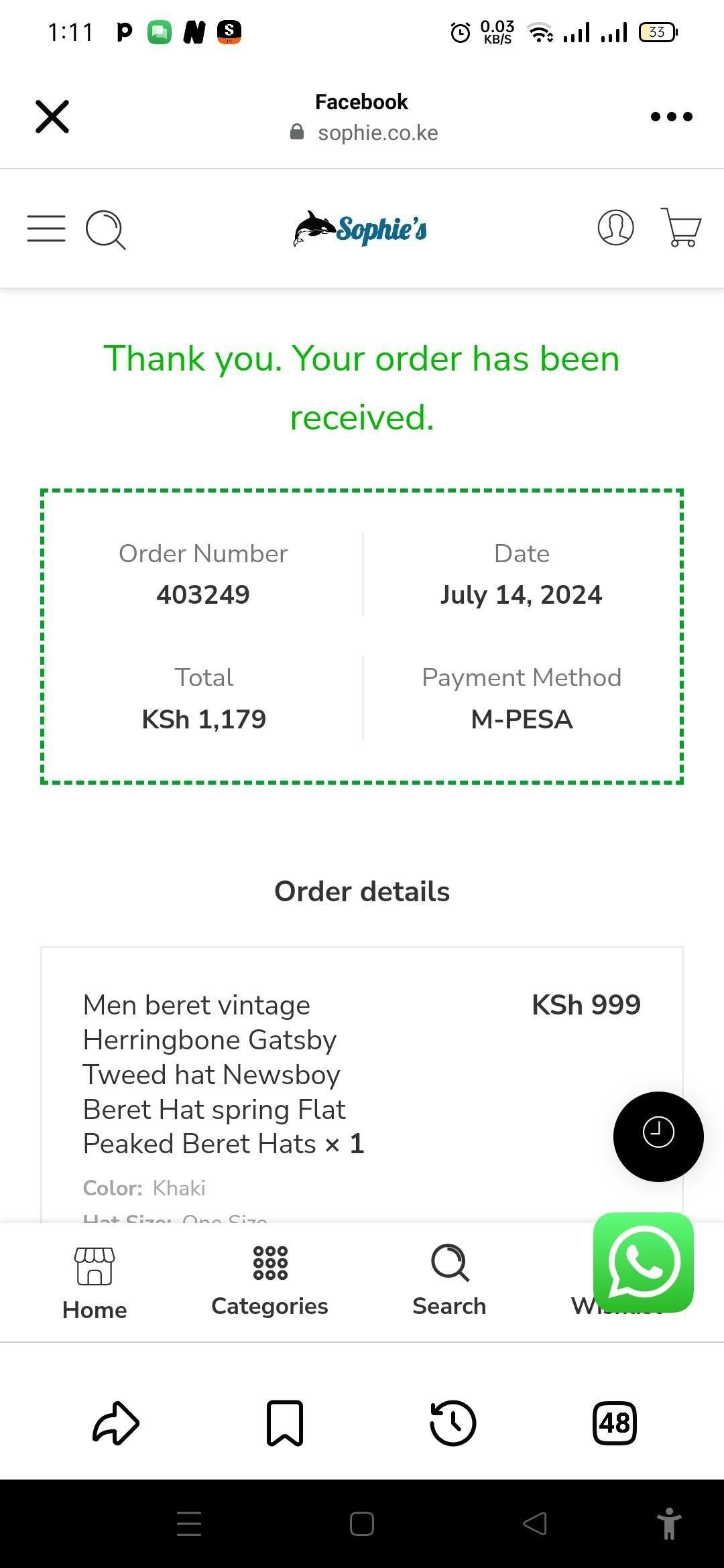Open browsing history
Viewport: 724px width, 1568px height.
[452, 1423]
